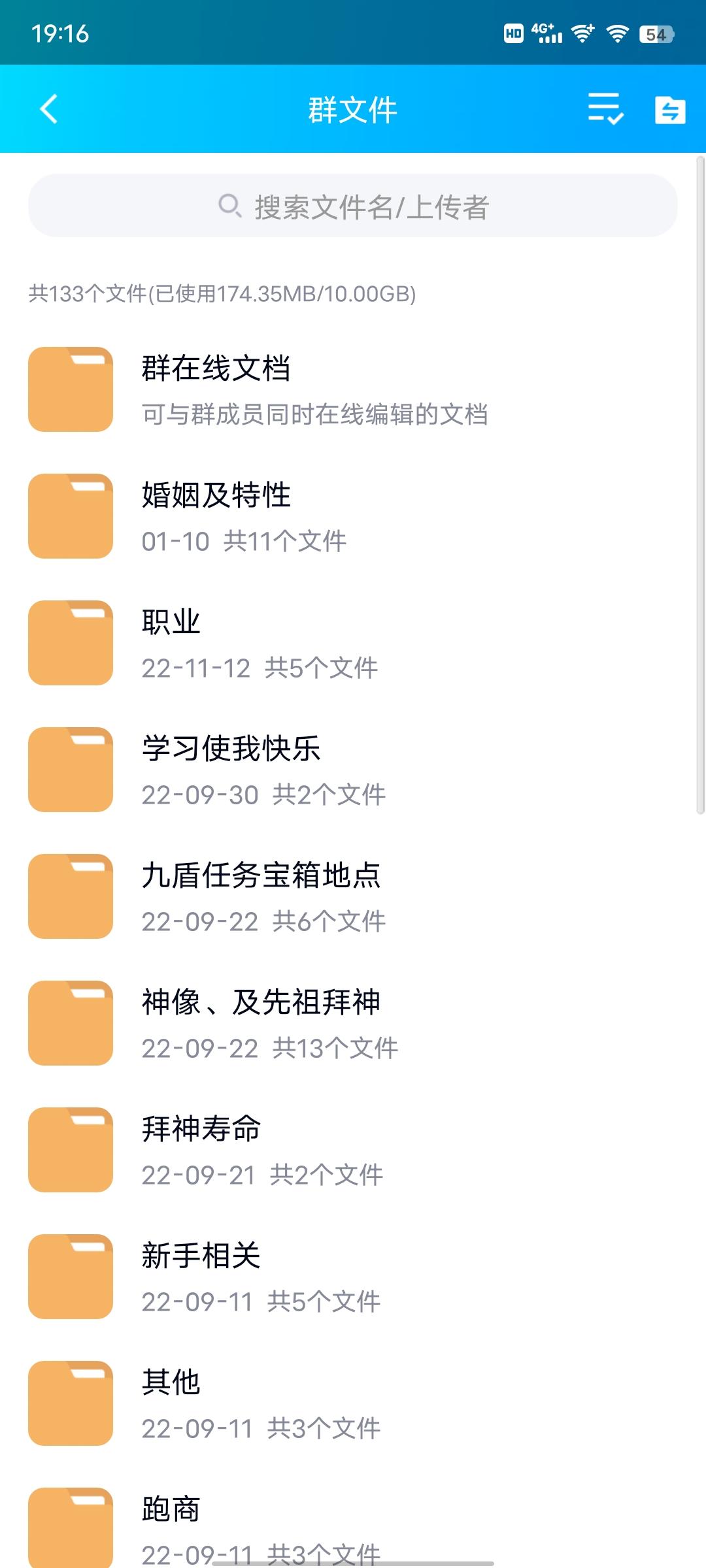Open the 神像、及先祖拜神 folder
This screenshot has width=706, height=1568.
tap(353, 1023)
